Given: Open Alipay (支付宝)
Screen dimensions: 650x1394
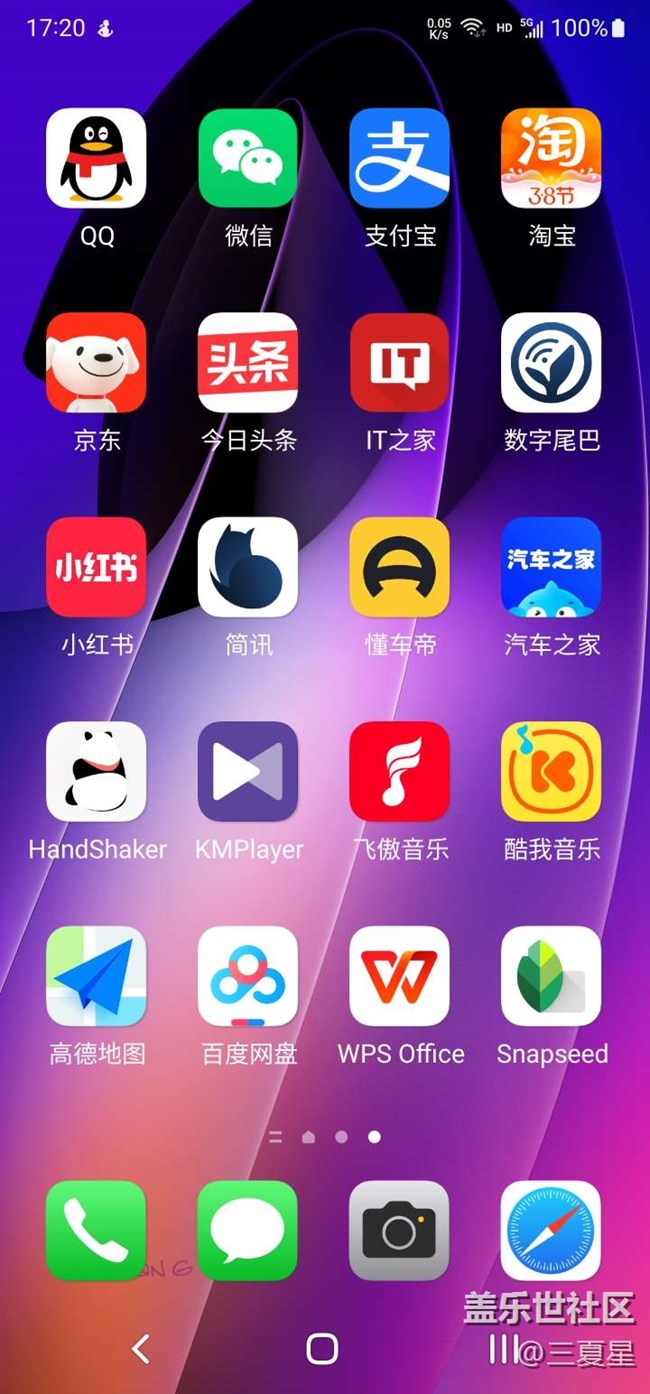Looking at the screenshot, I should (x=399, y=158).
